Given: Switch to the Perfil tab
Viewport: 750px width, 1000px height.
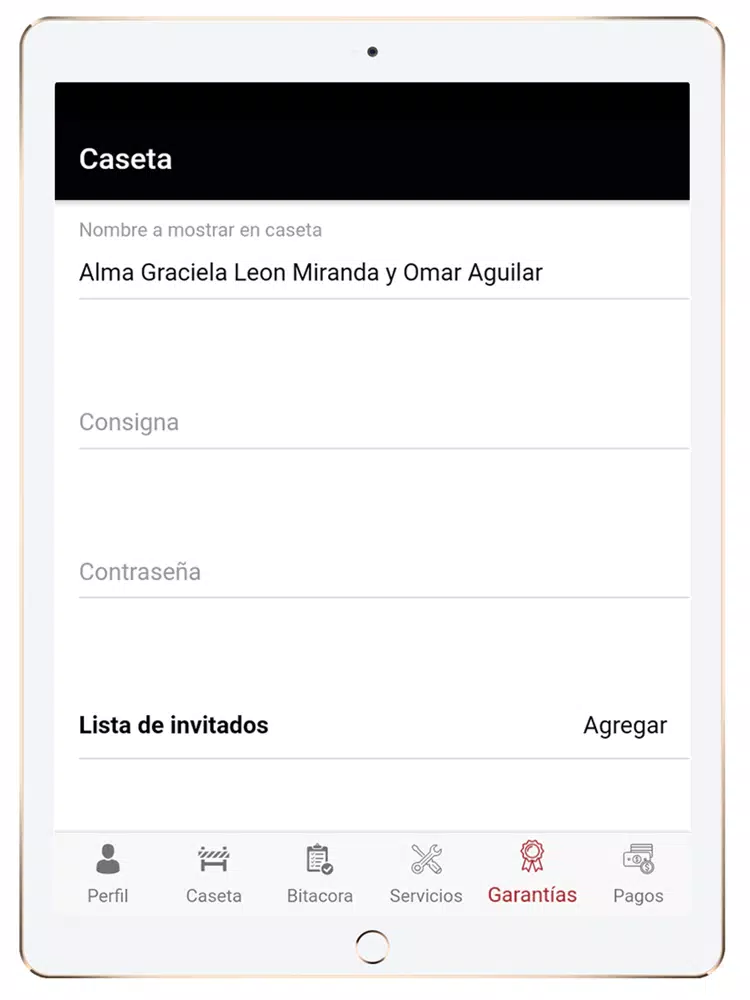Looking at the screenshot, I should coord(108,873).
